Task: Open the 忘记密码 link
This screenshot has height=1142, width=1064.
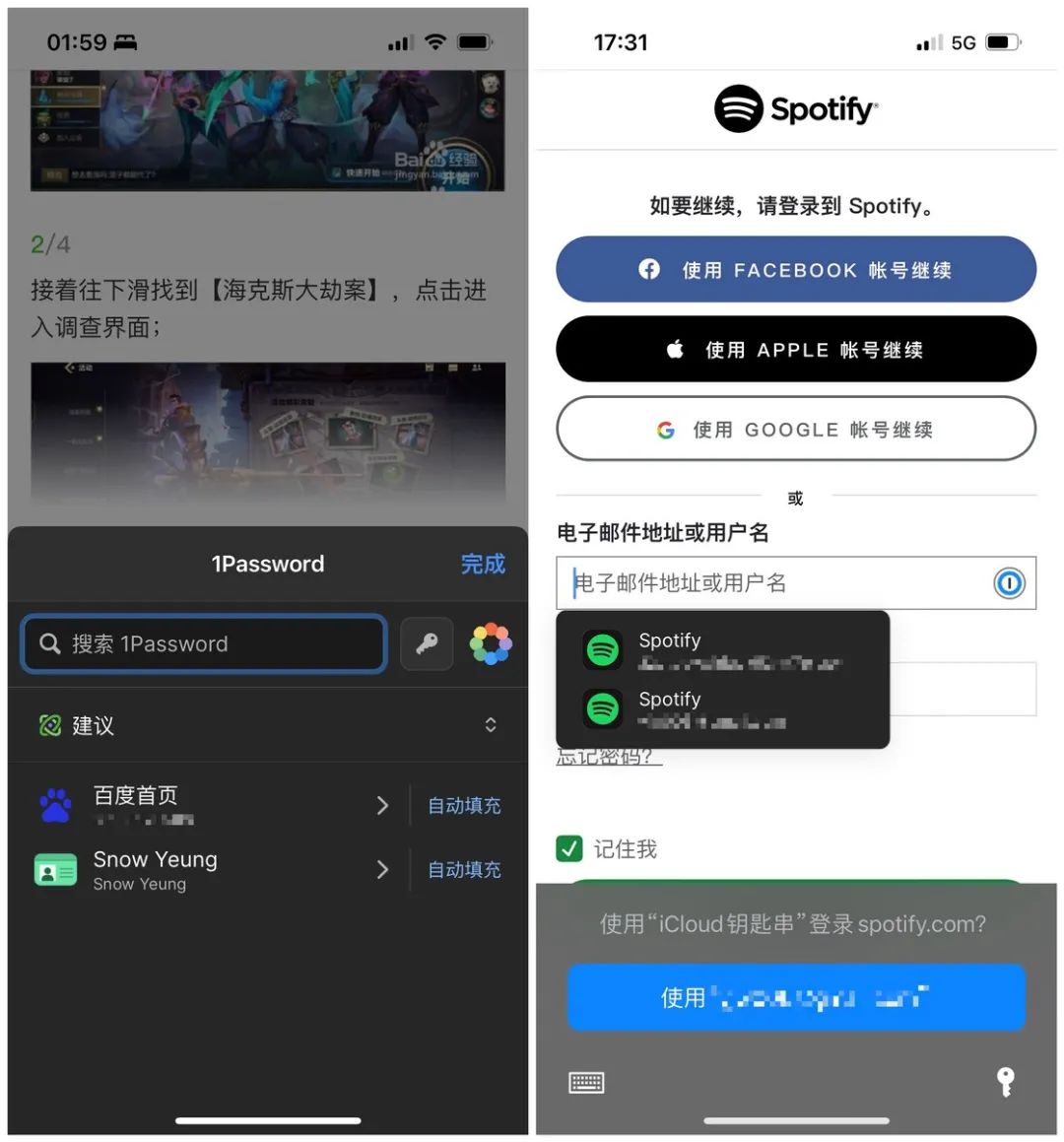Action: tap(609, 758)
